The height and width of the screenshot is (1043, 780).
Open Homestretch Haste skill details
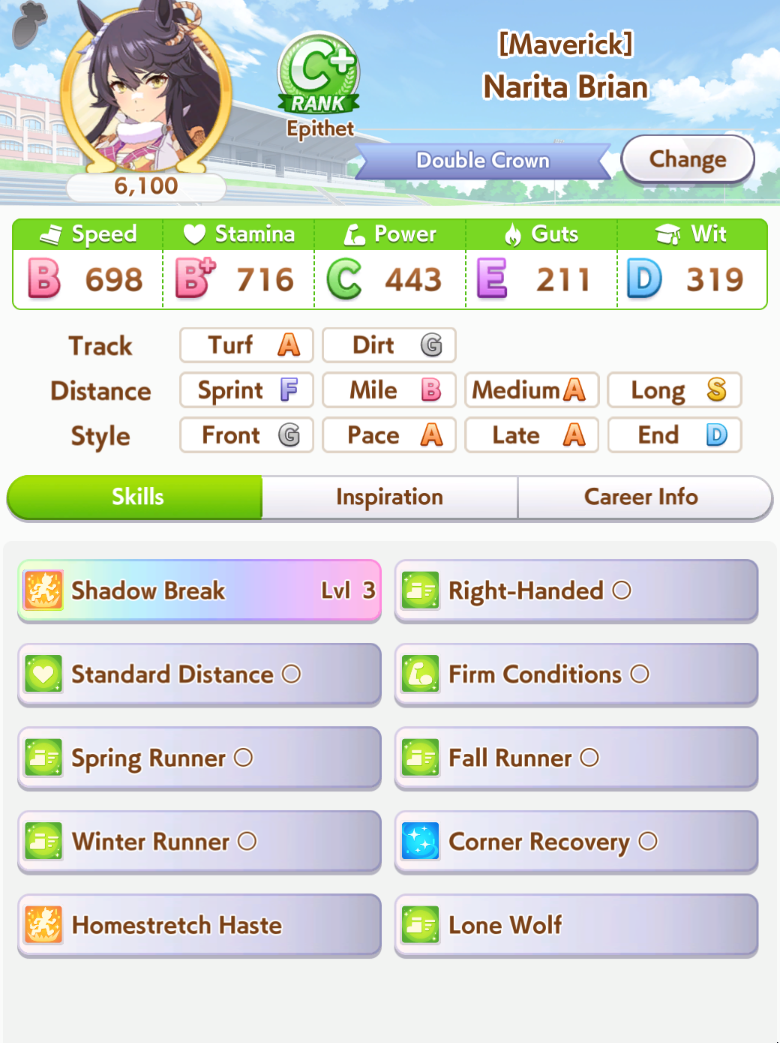pyautogui.click(x=199, y=926)
